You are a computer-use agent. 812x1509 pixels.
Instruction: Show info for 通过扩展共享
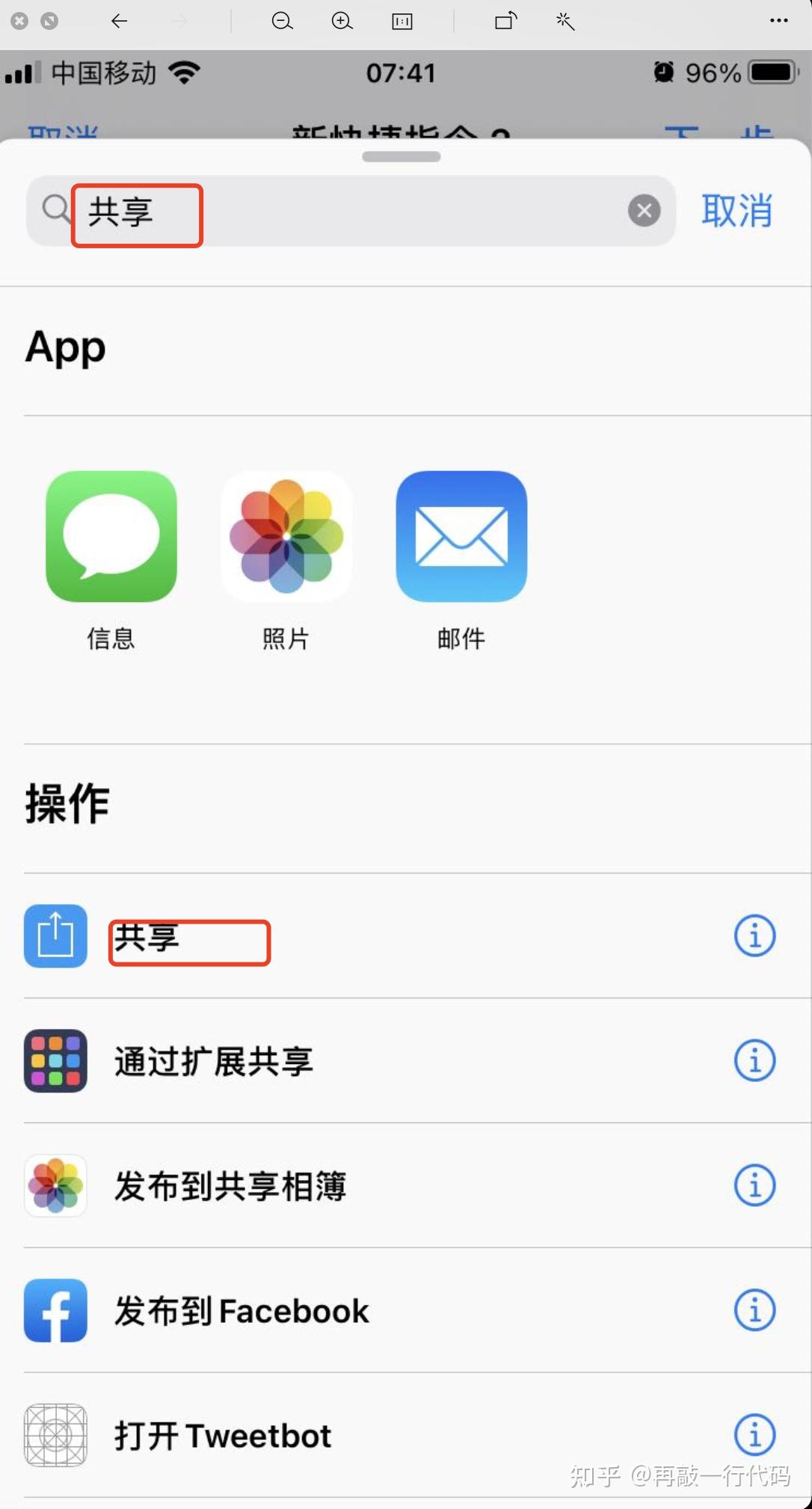click(x=754, y=1060)
